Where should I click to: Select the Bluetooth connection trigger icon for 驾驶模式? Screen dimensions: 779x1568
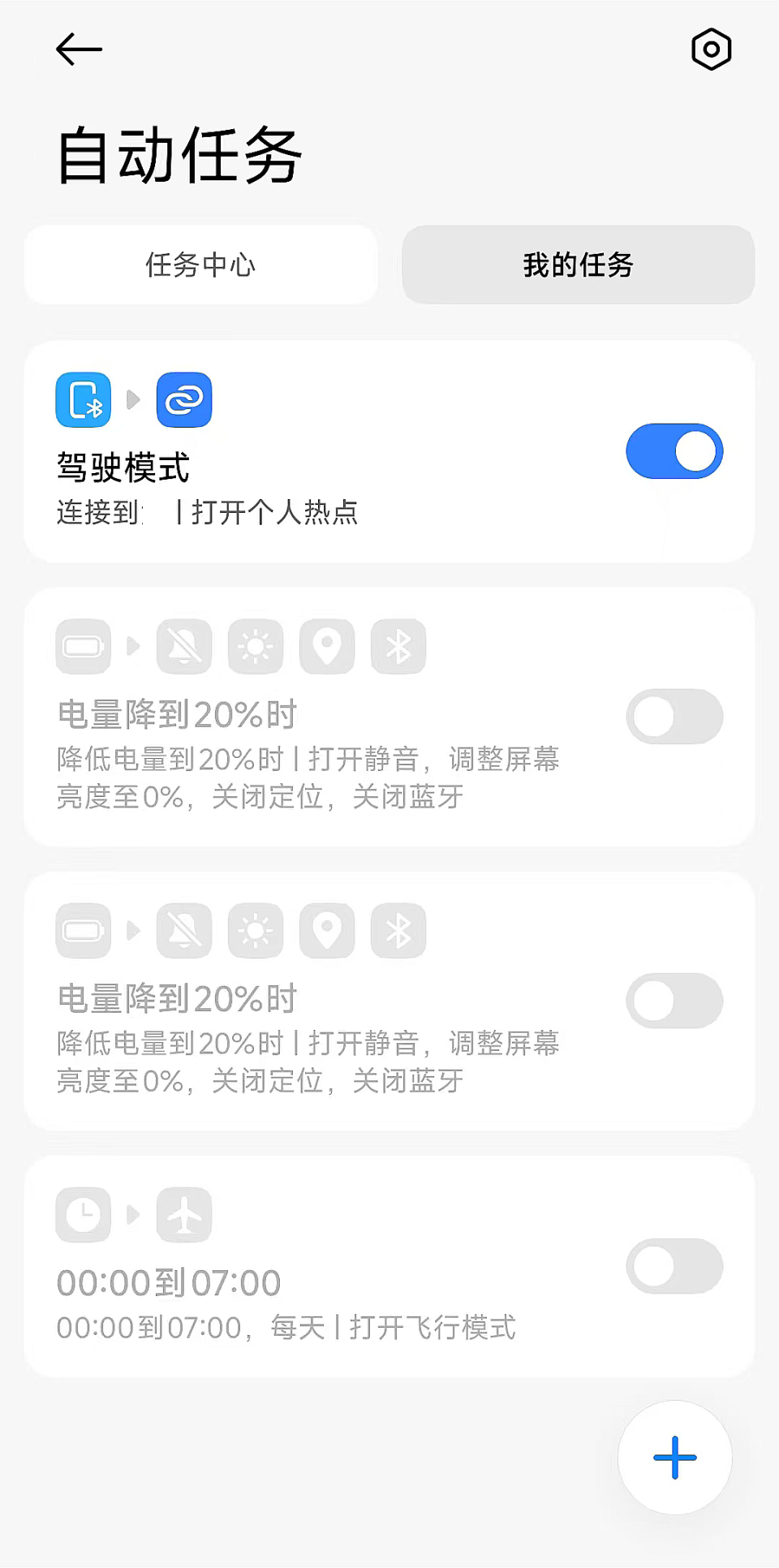(83, 399)
